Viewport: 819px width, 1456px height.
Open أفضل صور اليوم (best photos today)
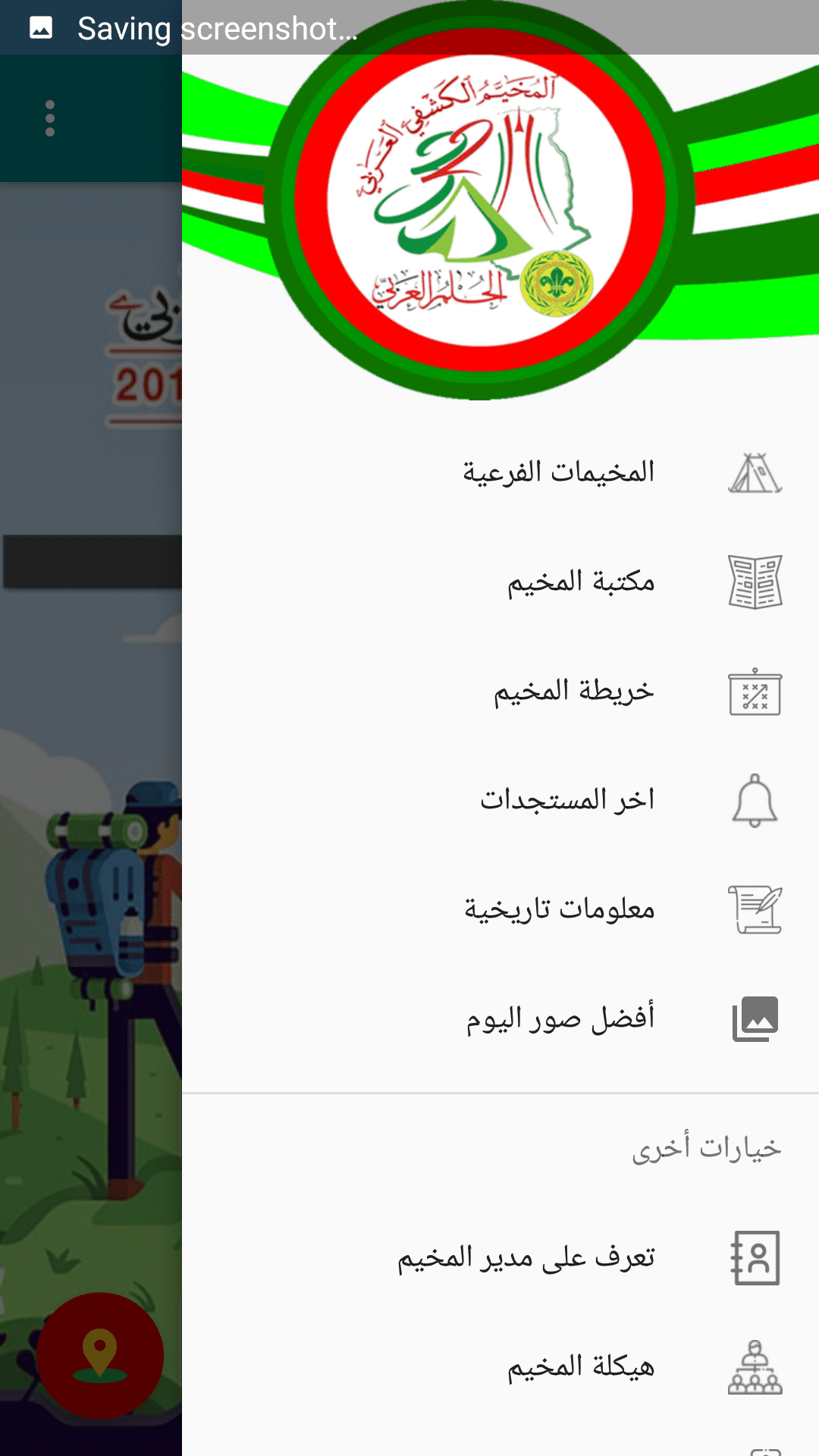point(560,1018)
